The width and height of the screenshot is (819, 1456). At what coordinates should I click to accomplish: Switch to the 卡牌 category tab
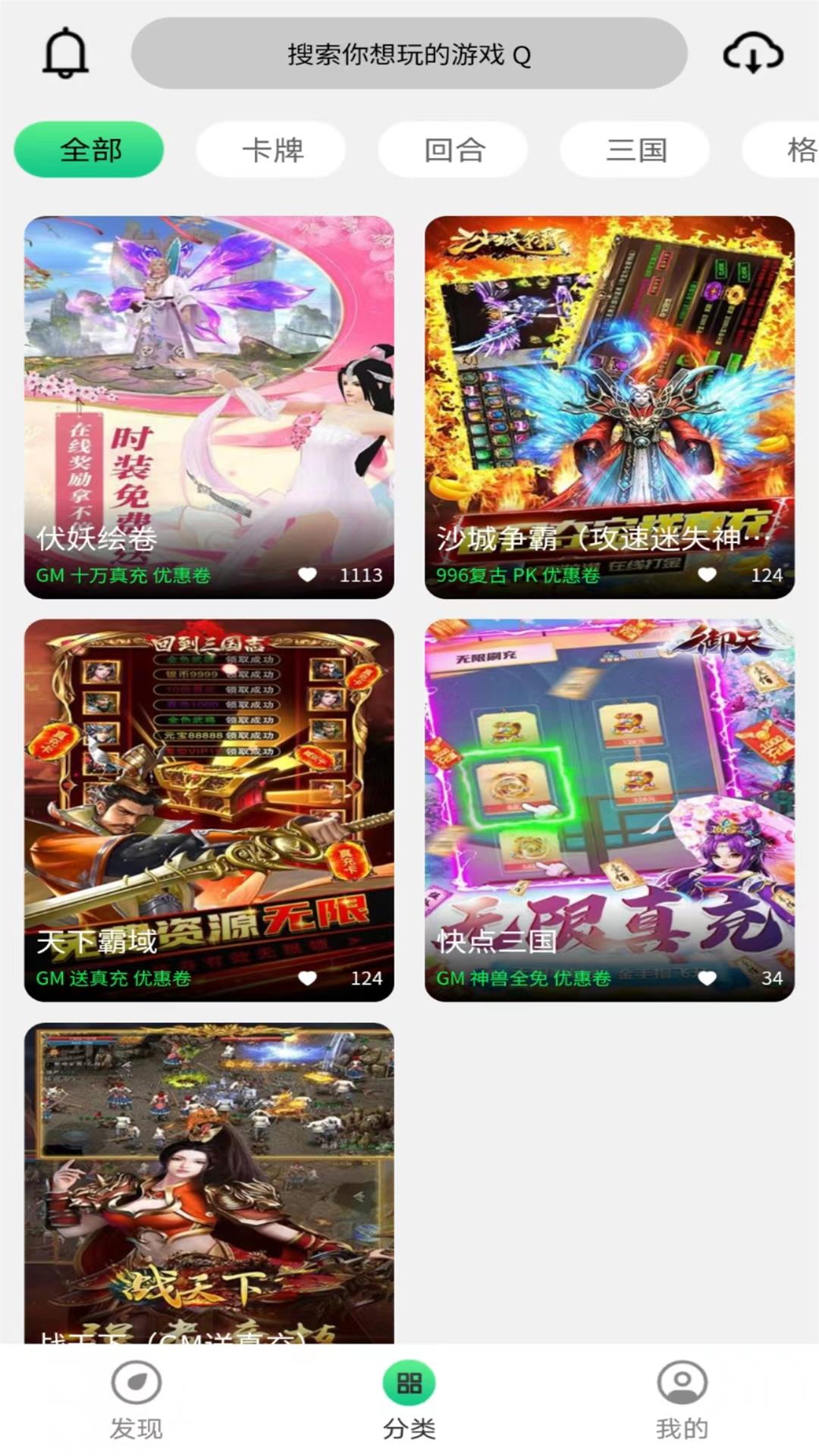click(x=271, y=149)
